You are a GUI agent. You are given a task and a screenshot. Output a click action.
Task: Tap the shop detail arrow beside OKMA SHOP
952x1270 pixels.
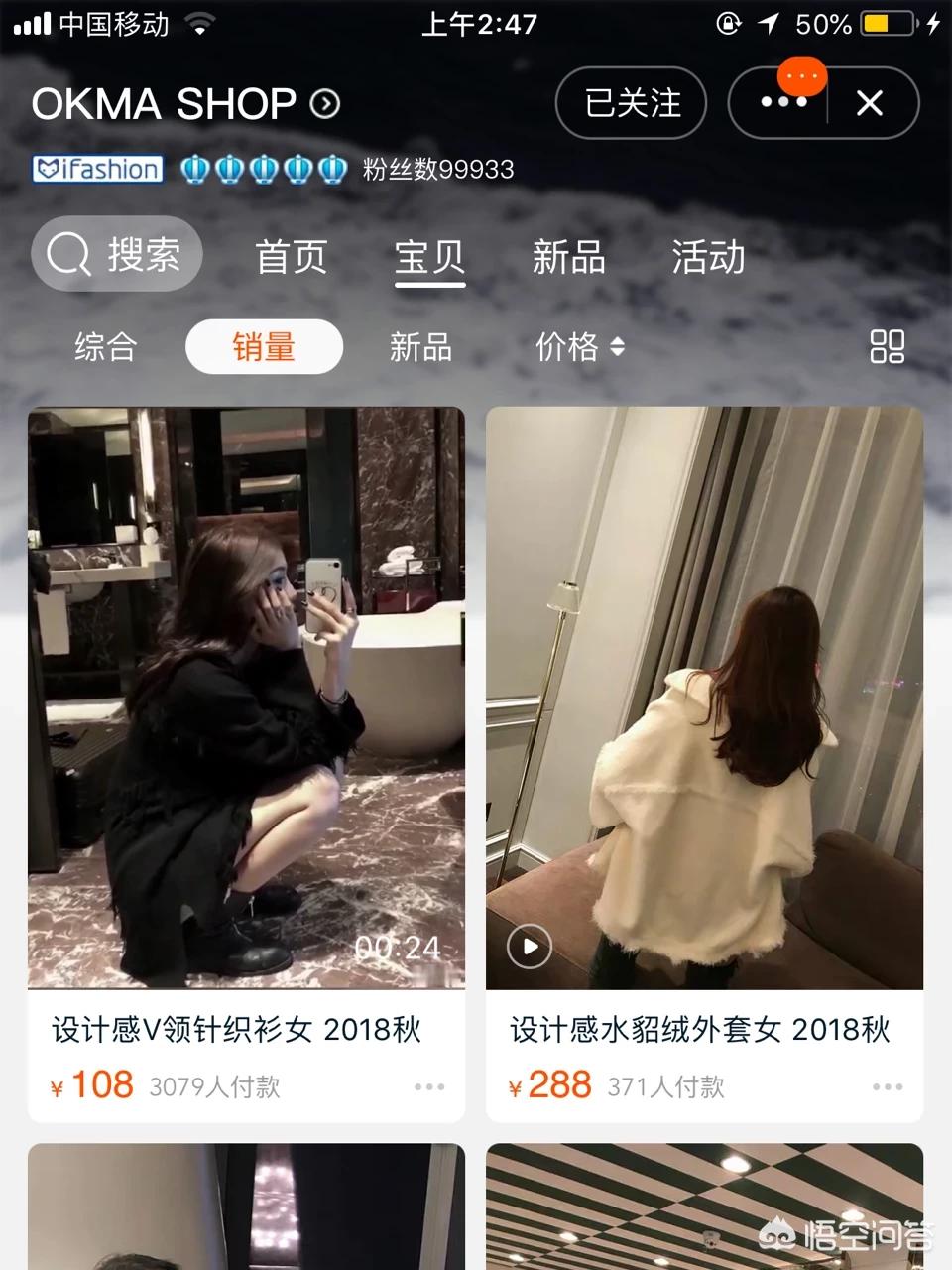click(x=323, y=104)
